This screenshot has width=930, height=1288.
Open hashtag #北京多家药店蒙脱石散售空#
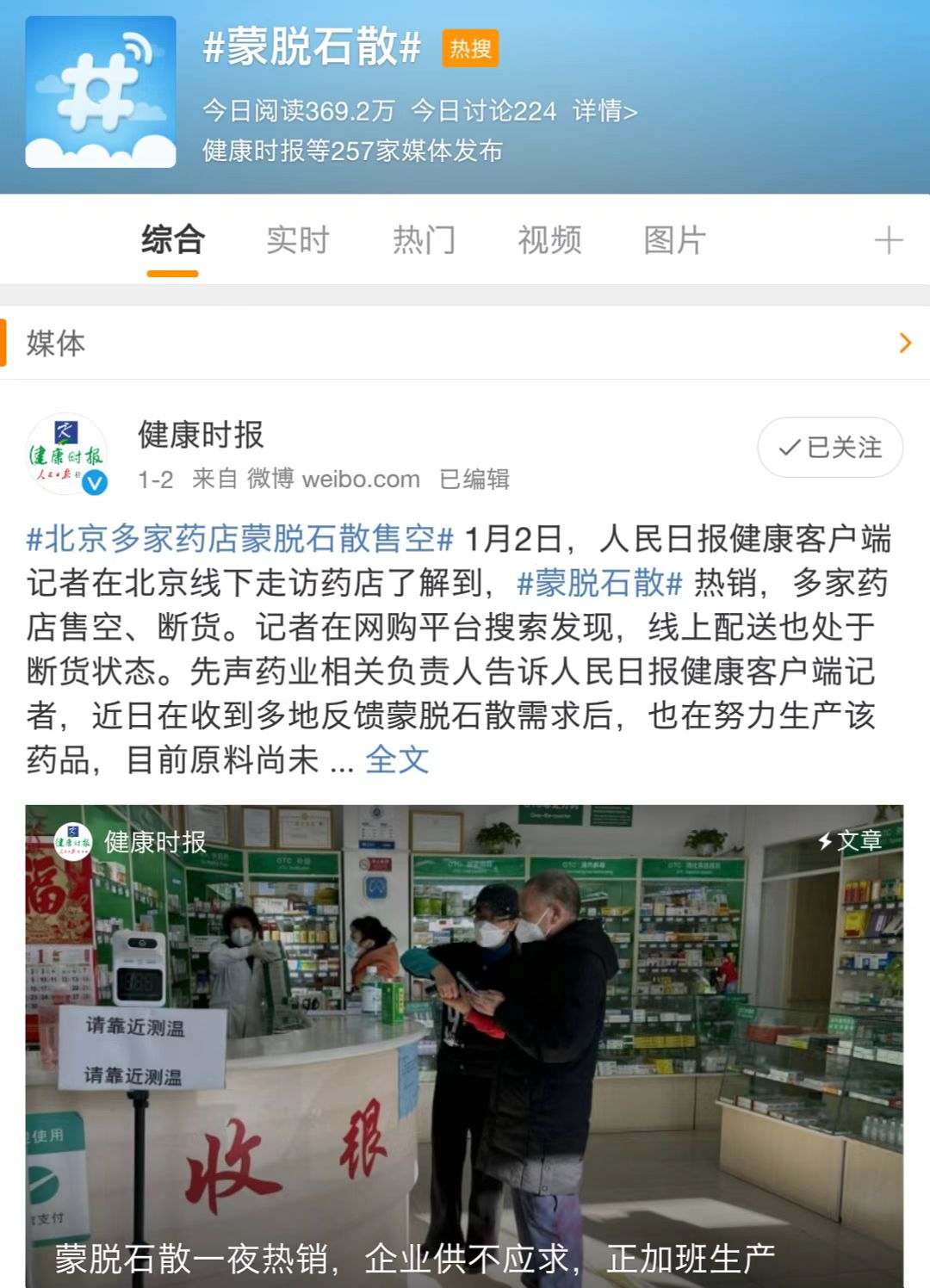click(x=239, y=539)
